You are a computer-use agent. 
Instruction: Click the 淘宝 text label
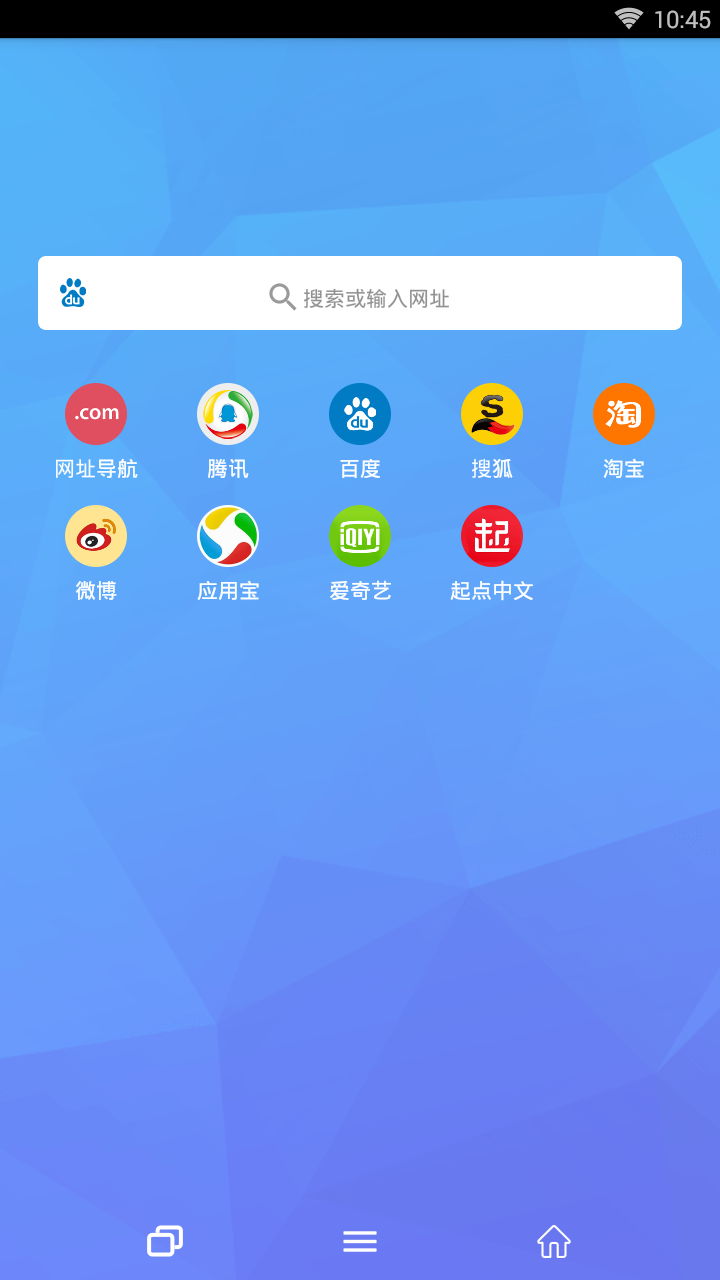(x=624, y=468)
